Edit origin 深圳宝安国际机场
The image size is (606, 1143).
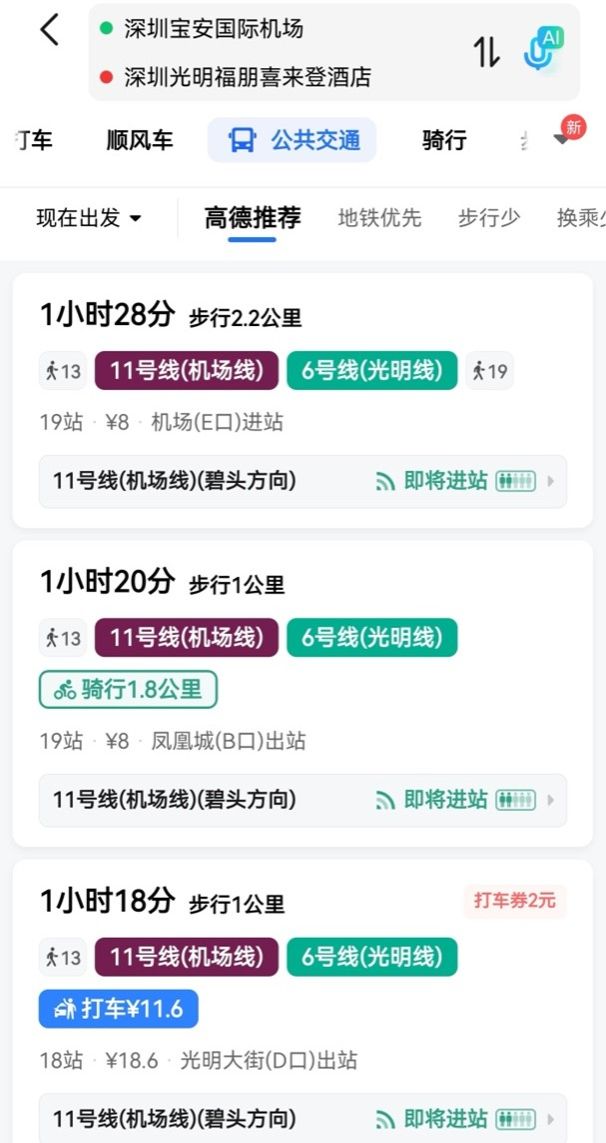213,29
